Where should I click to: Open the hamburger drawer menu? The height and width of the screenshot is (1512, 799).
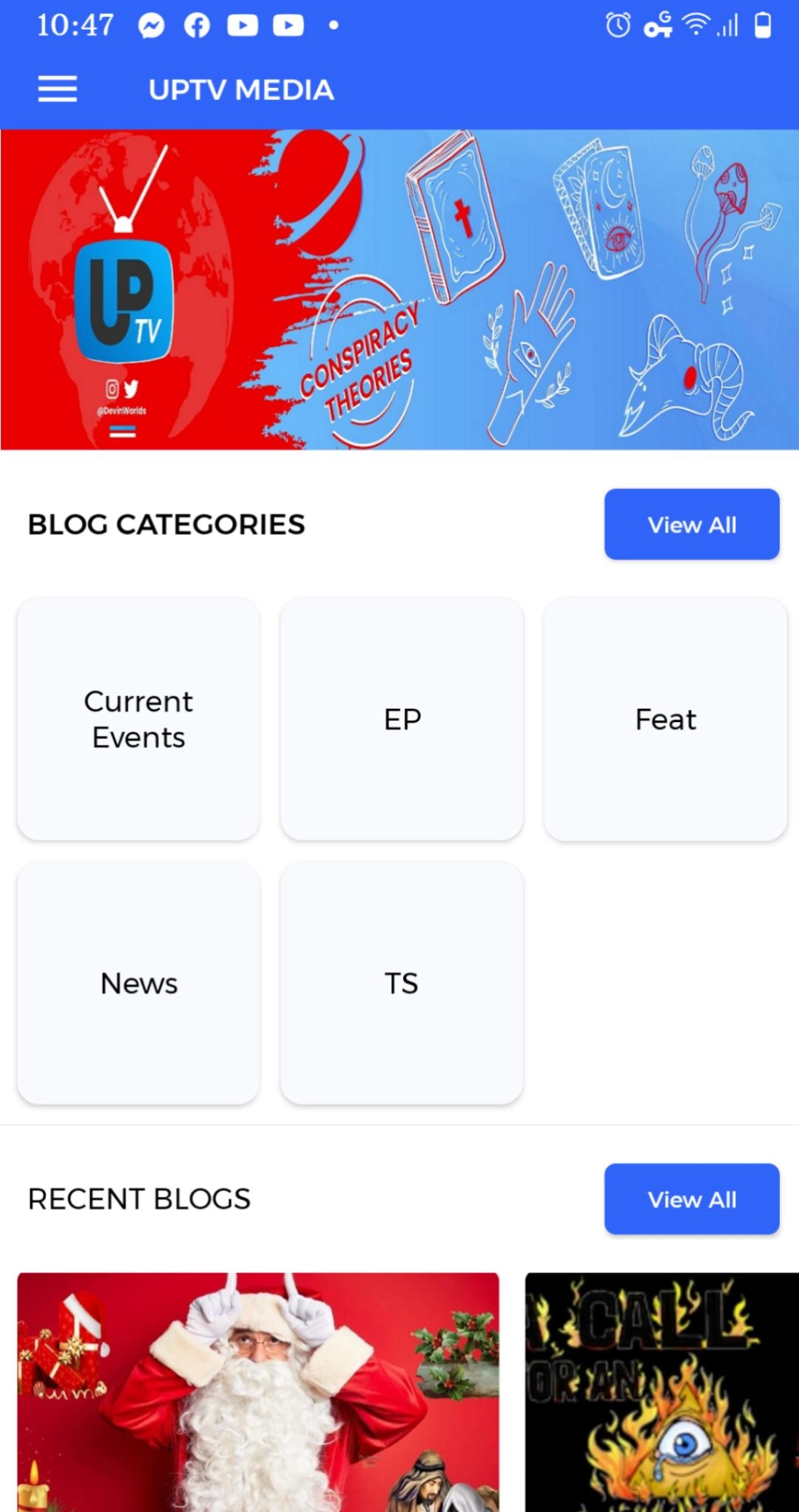click(58, 90)
